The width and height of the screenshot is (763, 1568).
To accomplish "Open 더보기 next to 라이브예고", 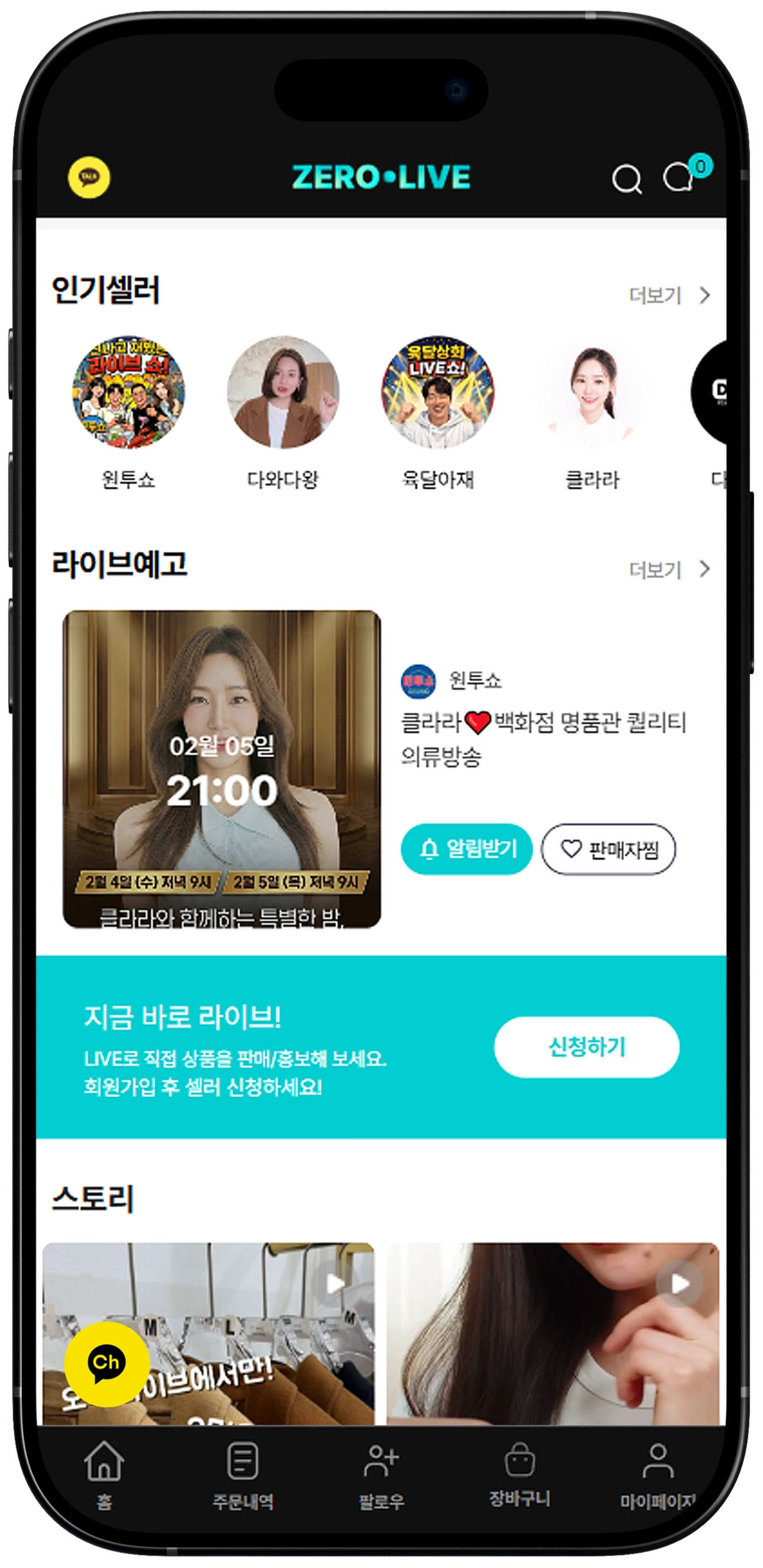I will coord(669,569).
